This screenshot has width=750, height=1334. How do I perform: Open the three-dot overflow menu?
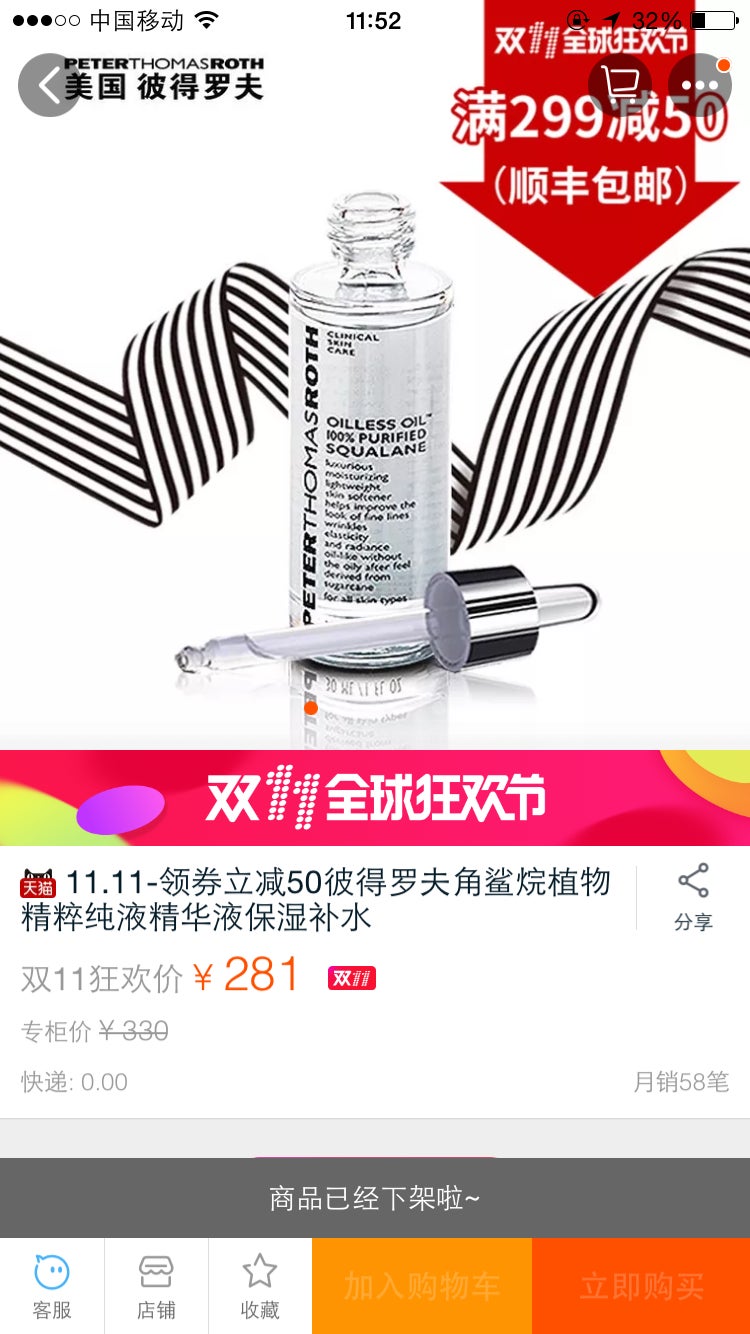point(699,85)
